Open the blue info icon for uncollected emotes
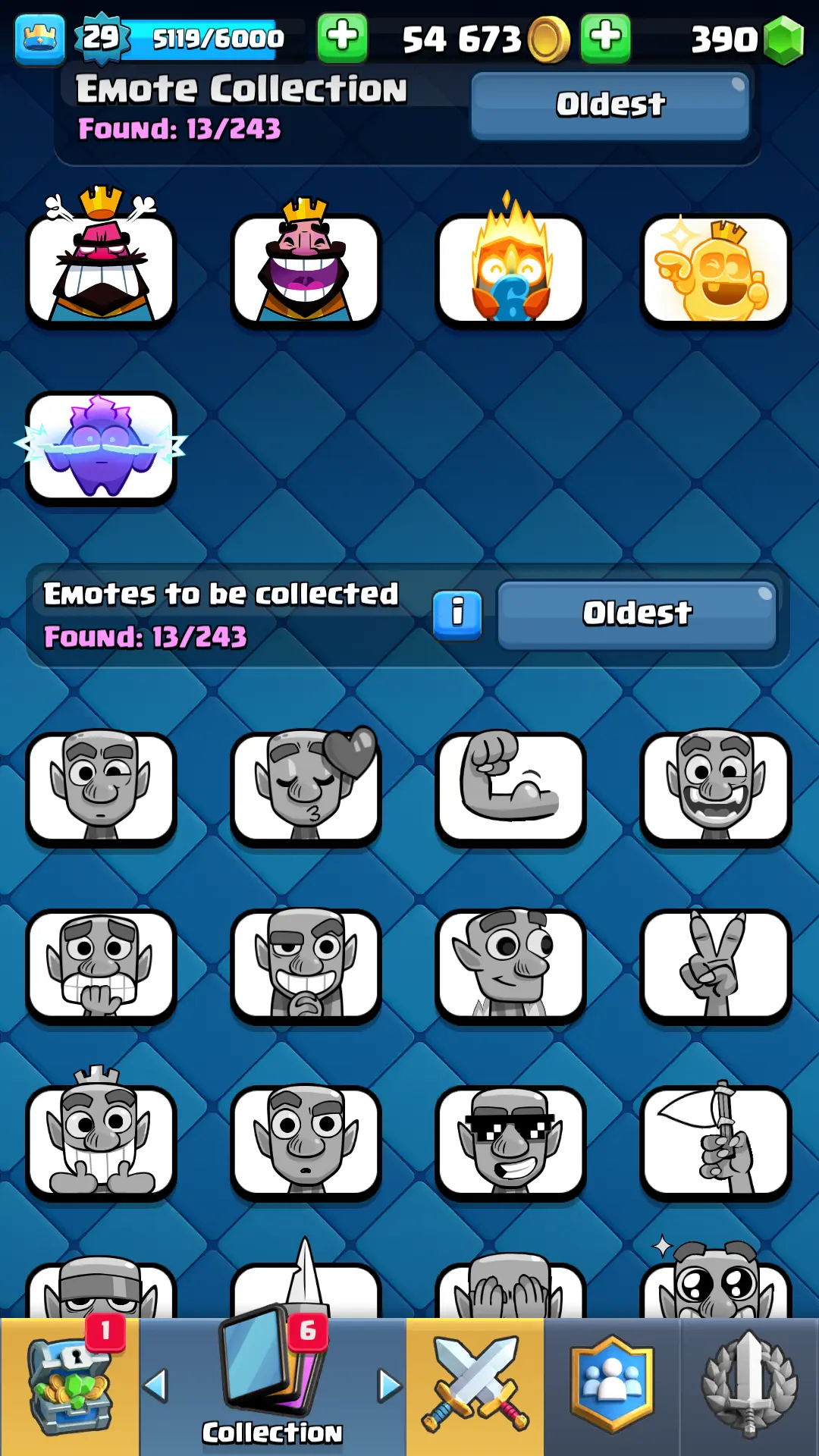The height and width of the screenshot is (1456, 819). (x=457, y=614)
